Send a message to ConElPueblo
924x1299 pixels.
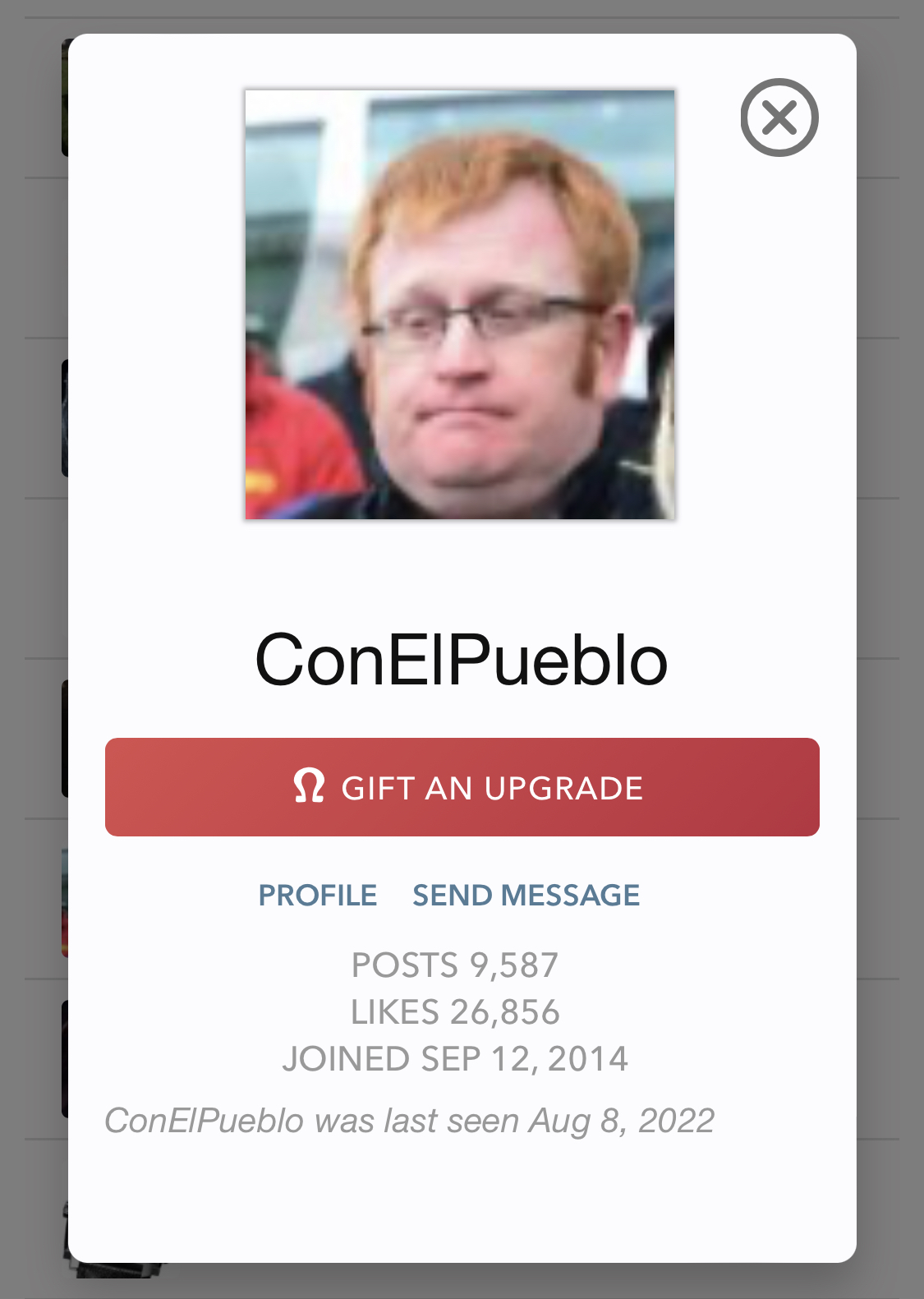(526, 895)
